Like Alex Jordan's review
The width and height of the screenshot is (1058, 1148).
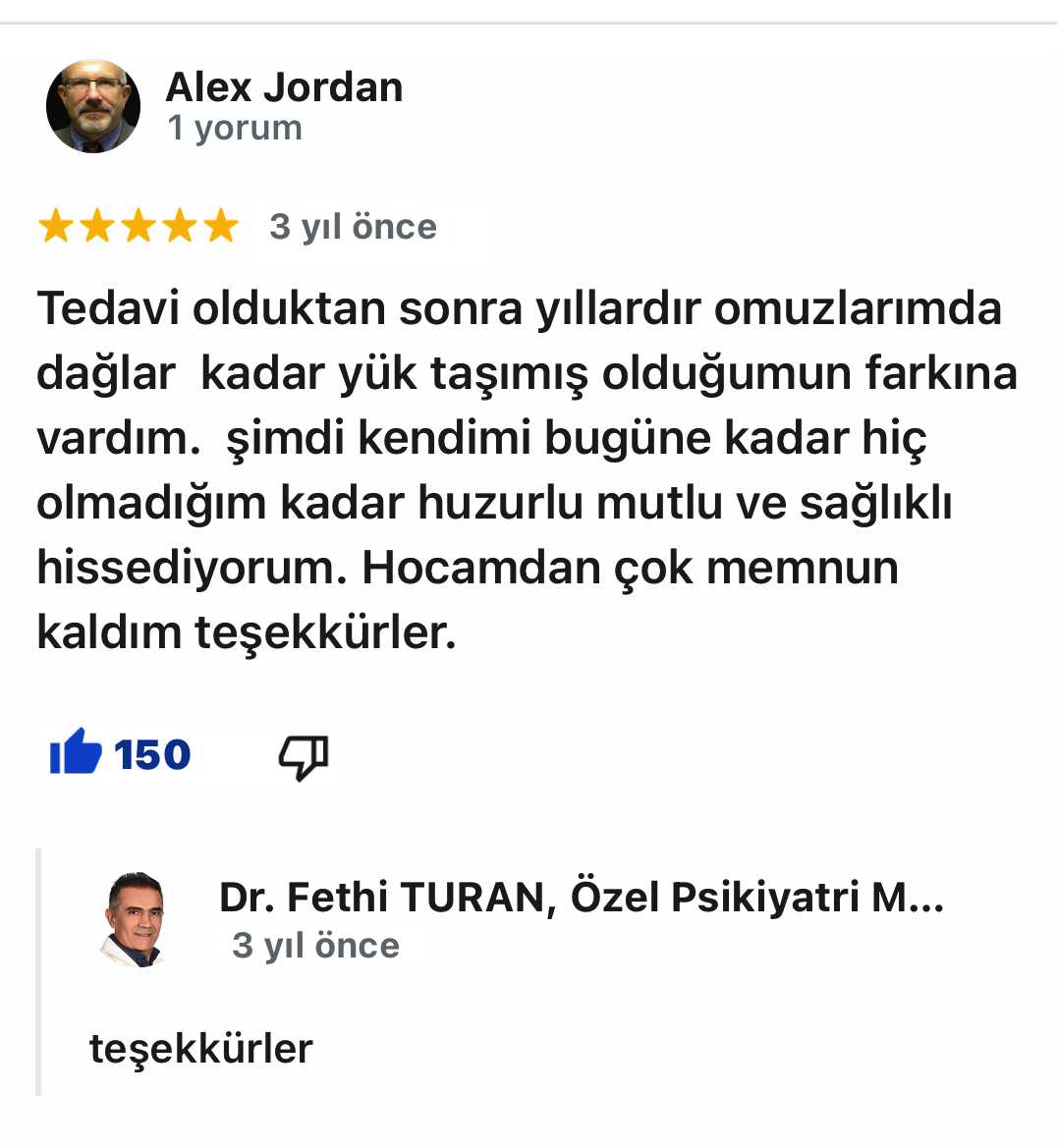point(77,754)
